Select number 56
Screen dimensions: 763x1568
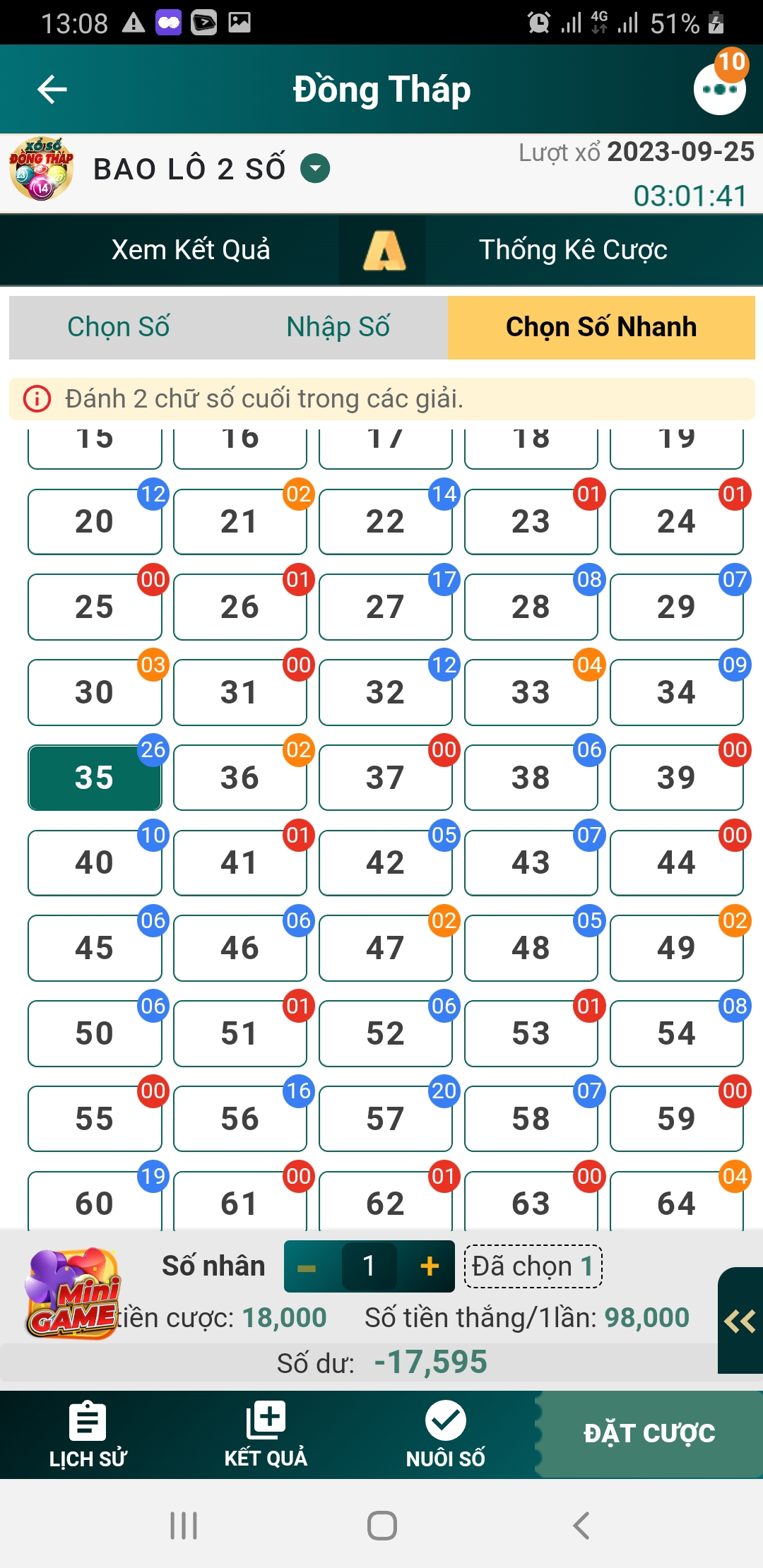pyautogui.click(x=240, y=1119)
